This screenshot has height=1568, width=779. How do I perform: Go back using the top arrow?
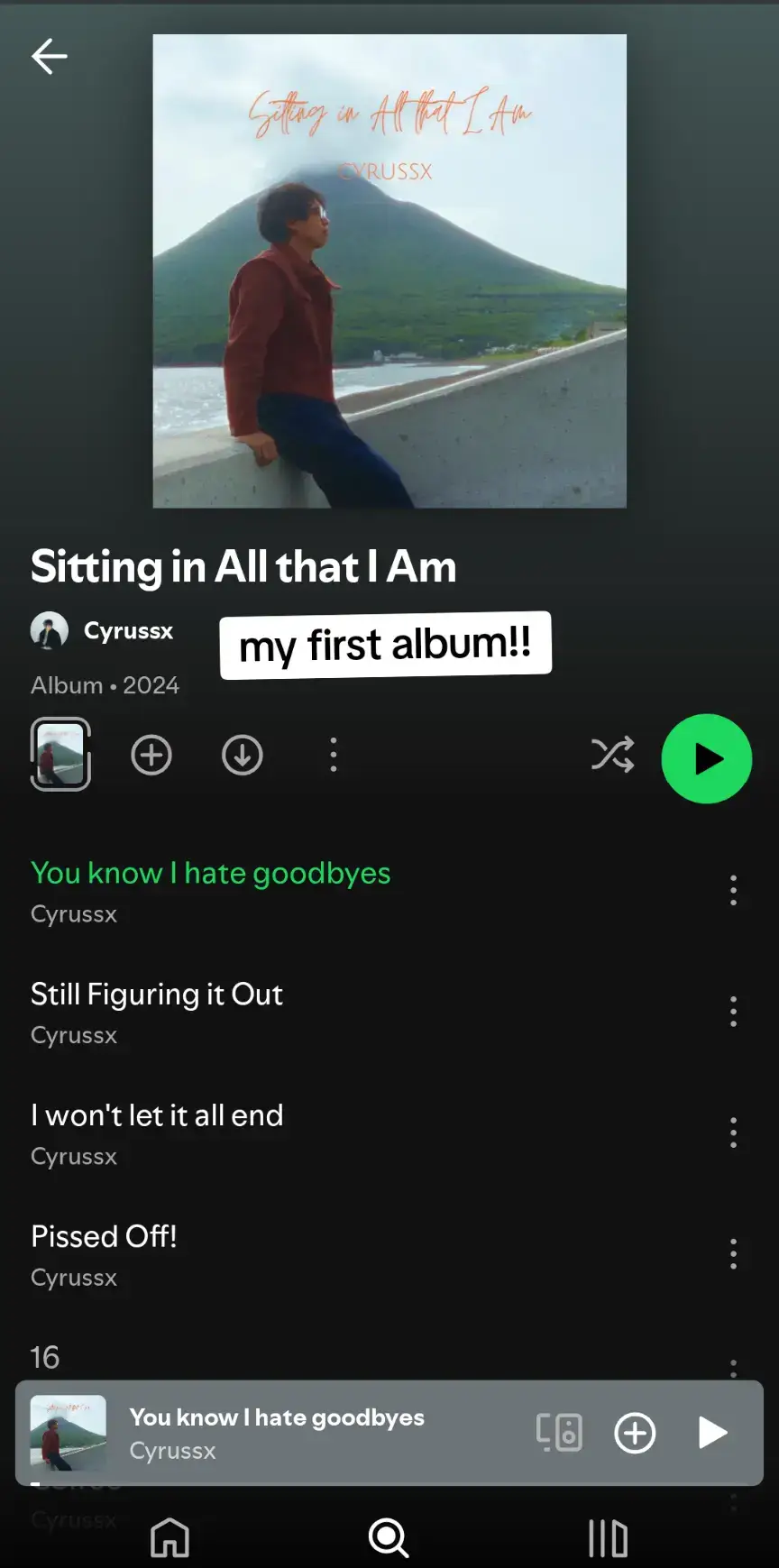[x=49, y=56]
